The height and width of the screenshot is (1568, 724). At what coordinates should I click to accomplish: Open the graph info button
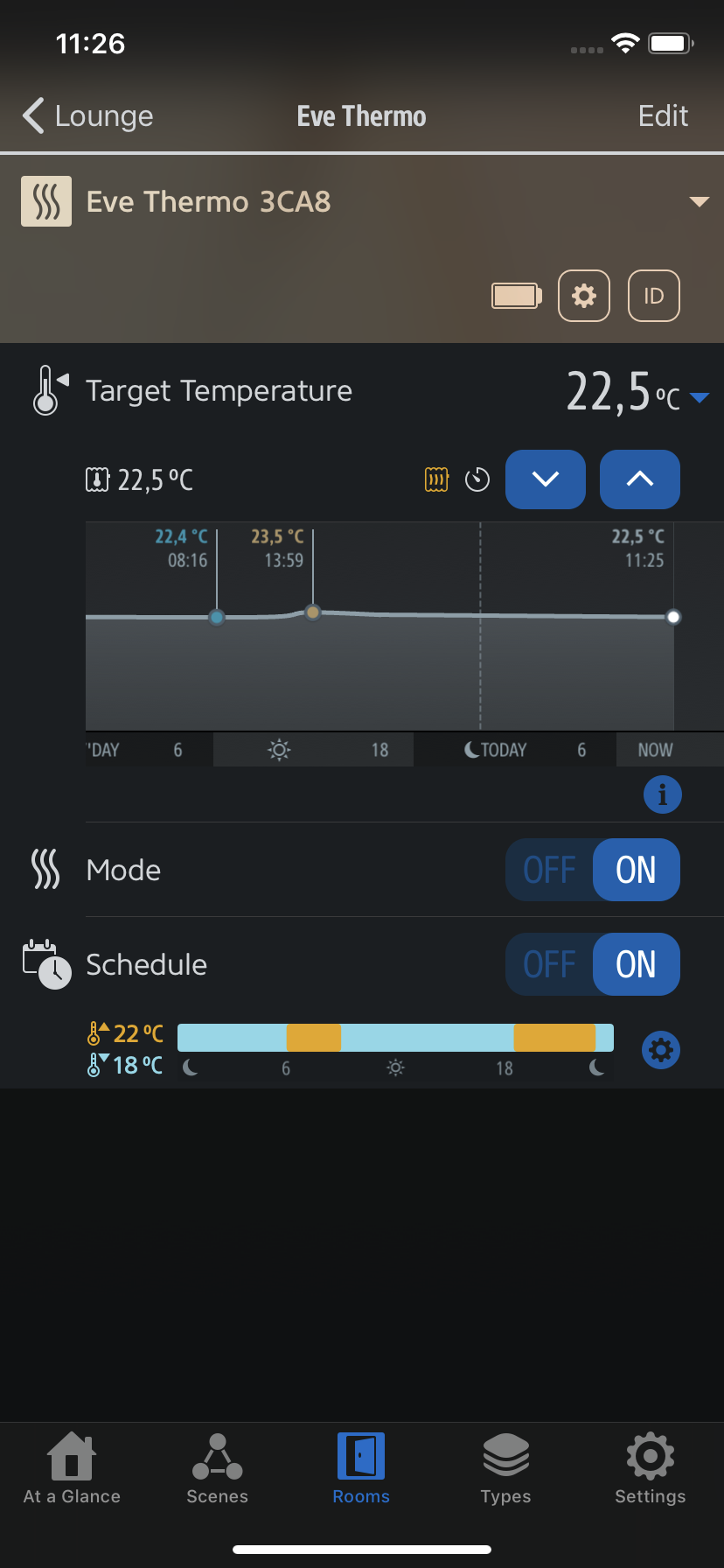pos(663,794)
